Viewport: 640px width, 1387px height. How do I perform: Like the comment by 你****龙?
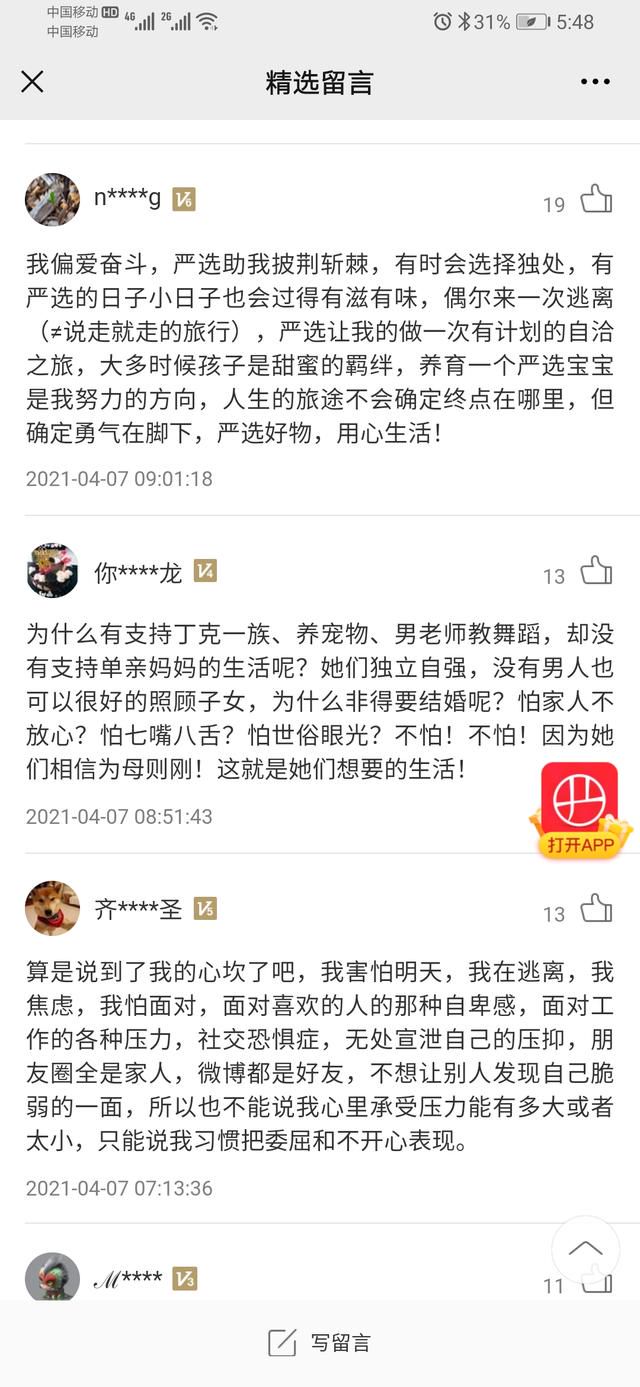click(596, 571)
